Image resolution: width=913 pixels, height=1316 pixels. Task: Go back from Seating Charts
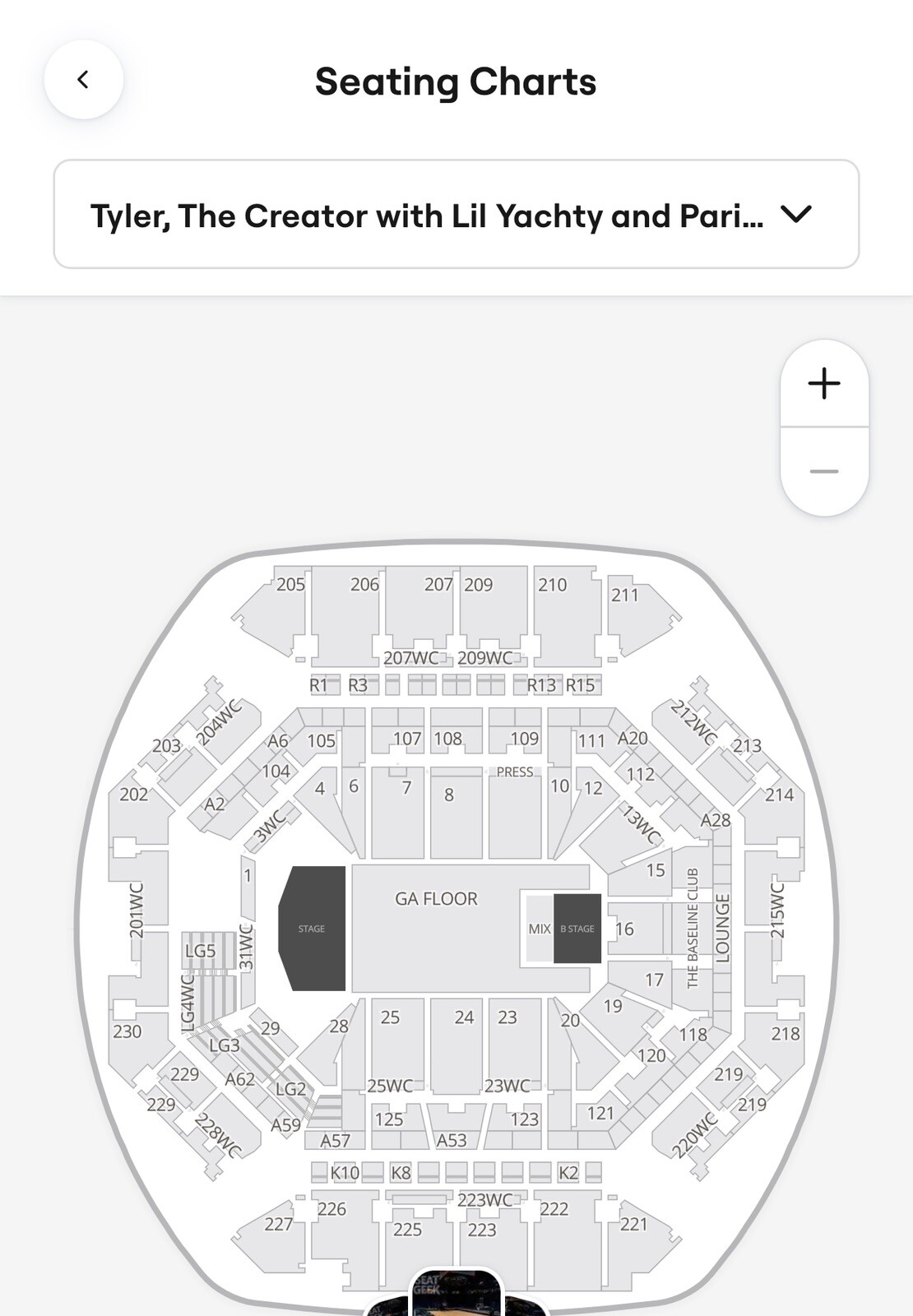pyautogui.click(x=83, y=80)
